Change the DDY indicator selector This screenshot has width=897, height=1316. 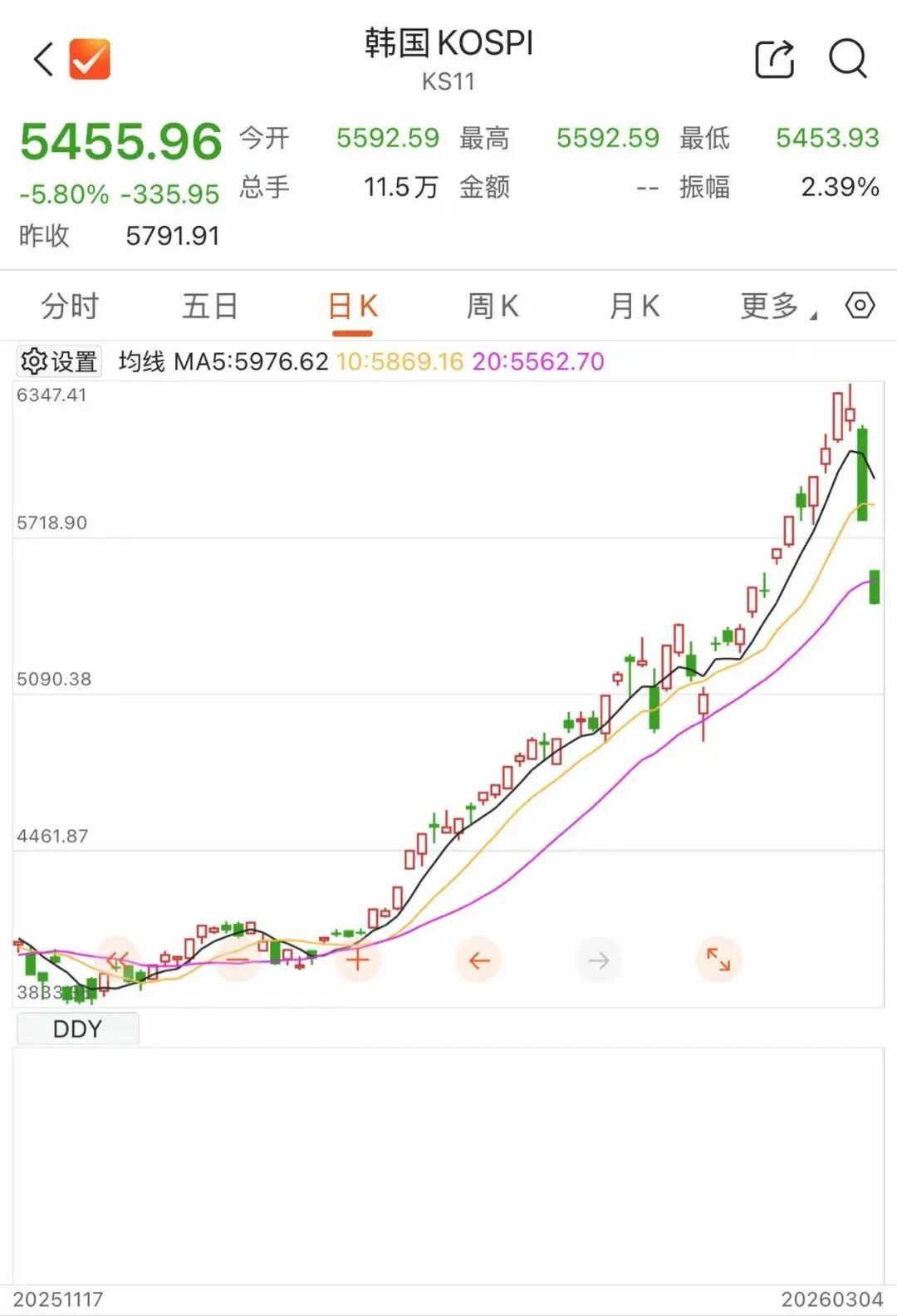[77, 1029]
